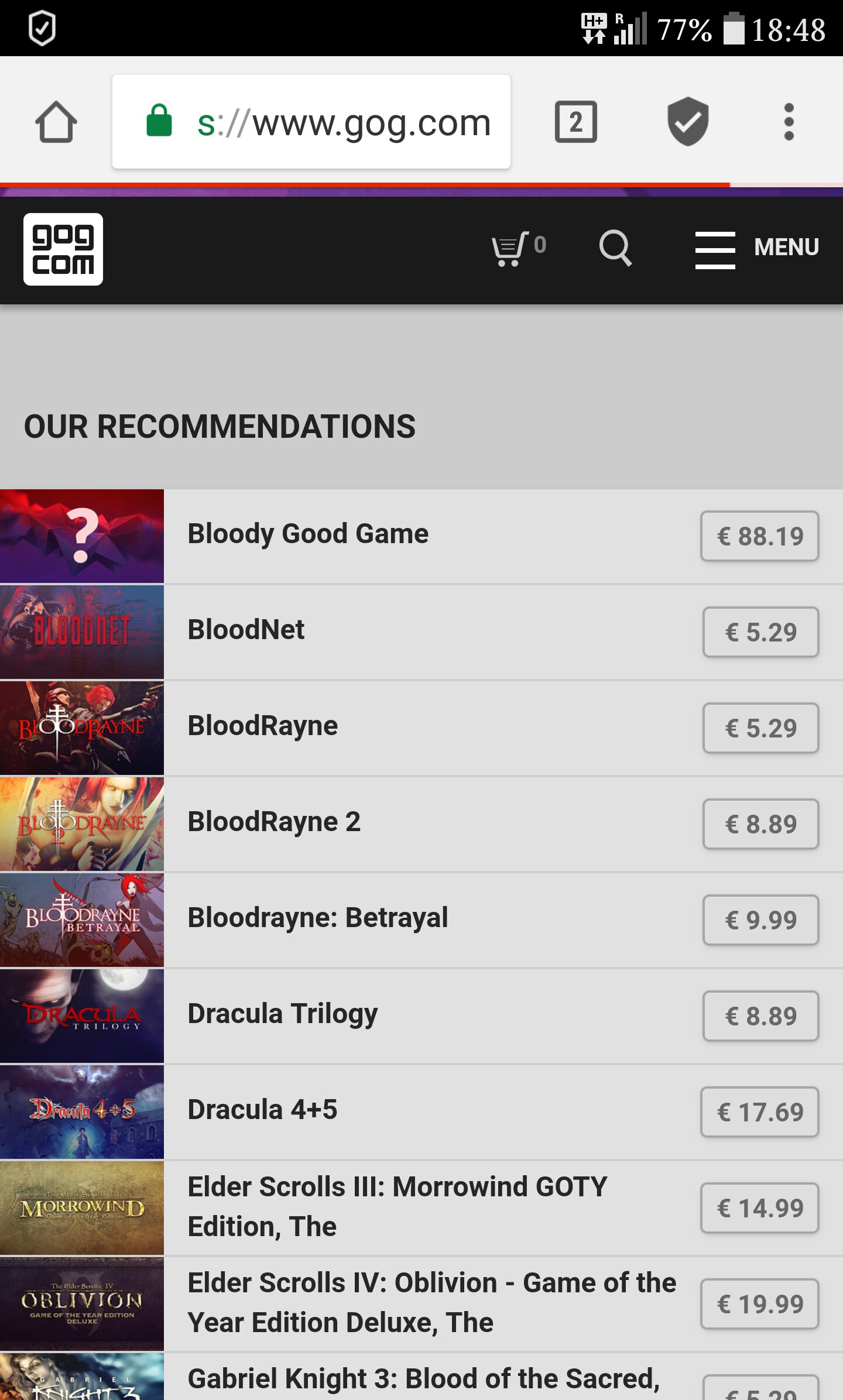Tap the € 88.19 price button
This screenshot has width=843, height=1400.
click(x=759, y=536)
